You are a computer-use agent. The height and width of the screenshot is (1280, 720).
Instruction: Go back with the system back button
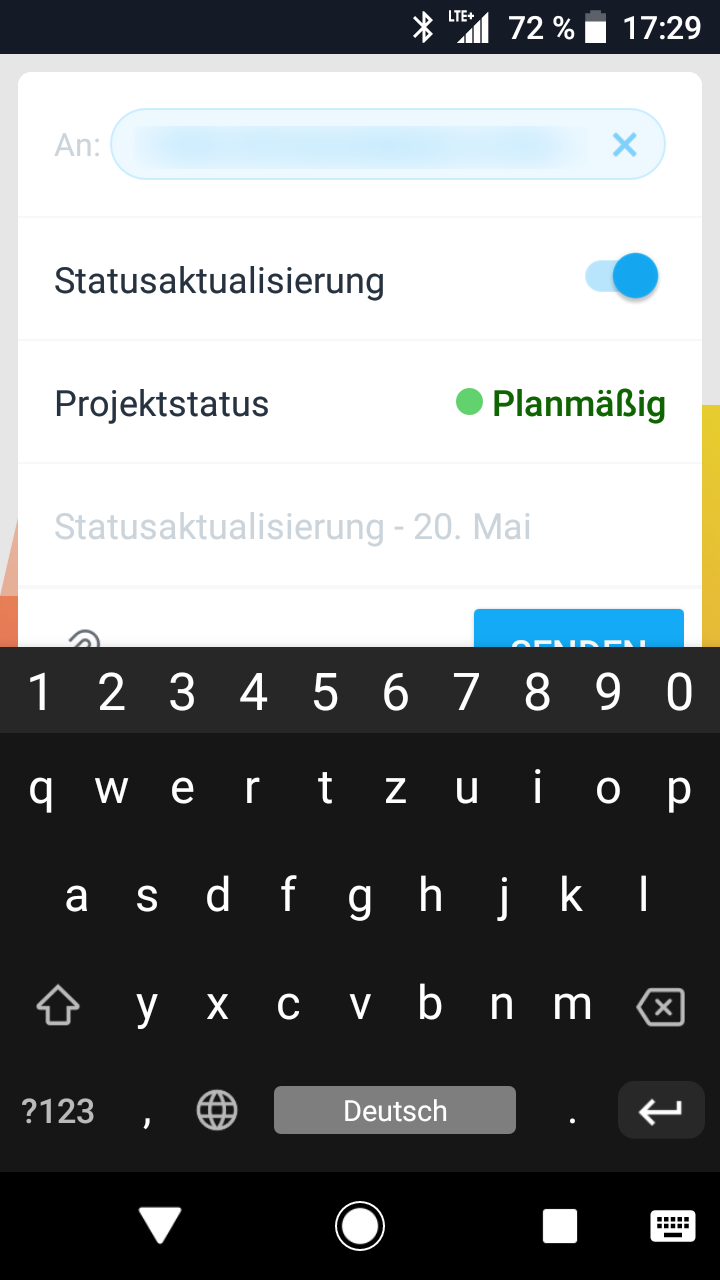[x=160, y=1224]
